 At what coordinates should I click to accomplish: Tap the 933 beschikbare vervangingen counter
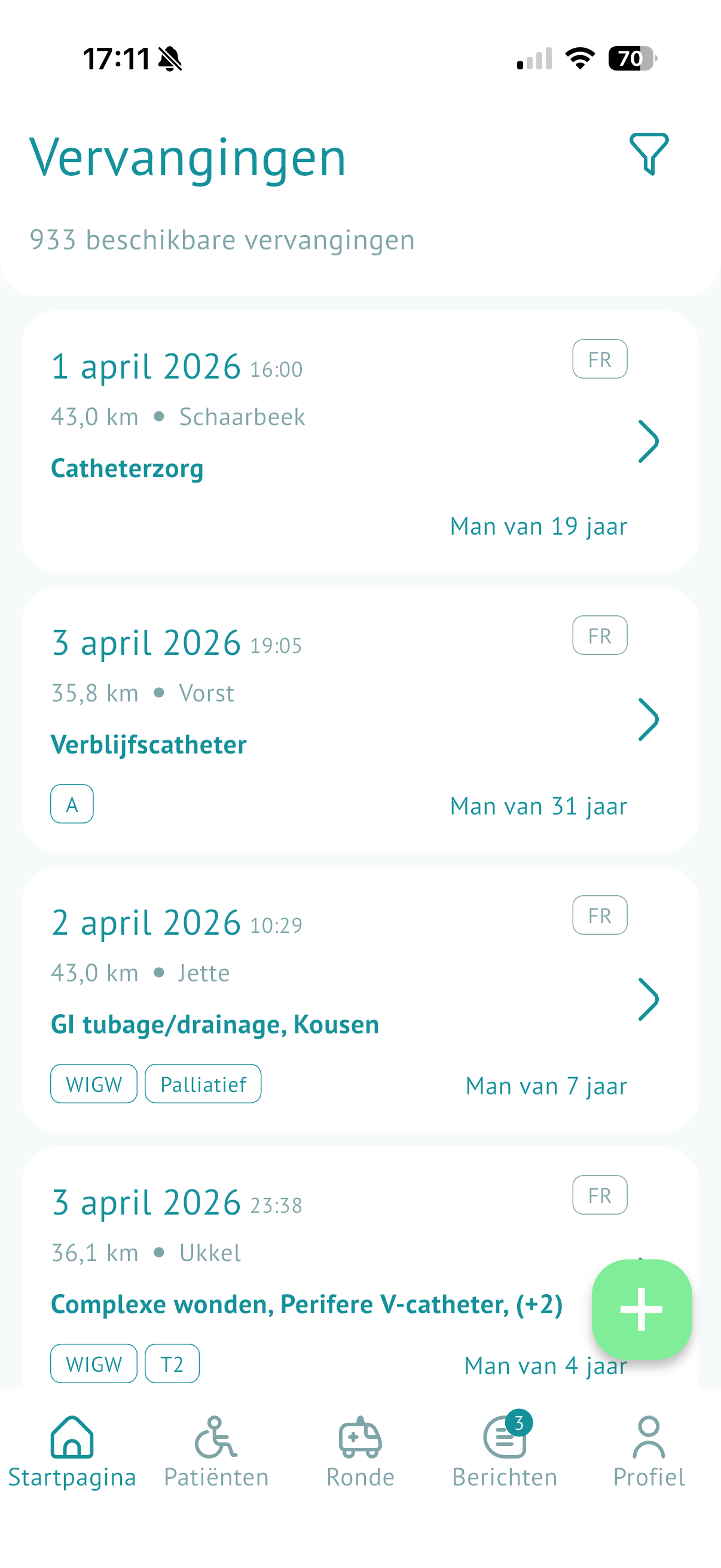[221, 239]
